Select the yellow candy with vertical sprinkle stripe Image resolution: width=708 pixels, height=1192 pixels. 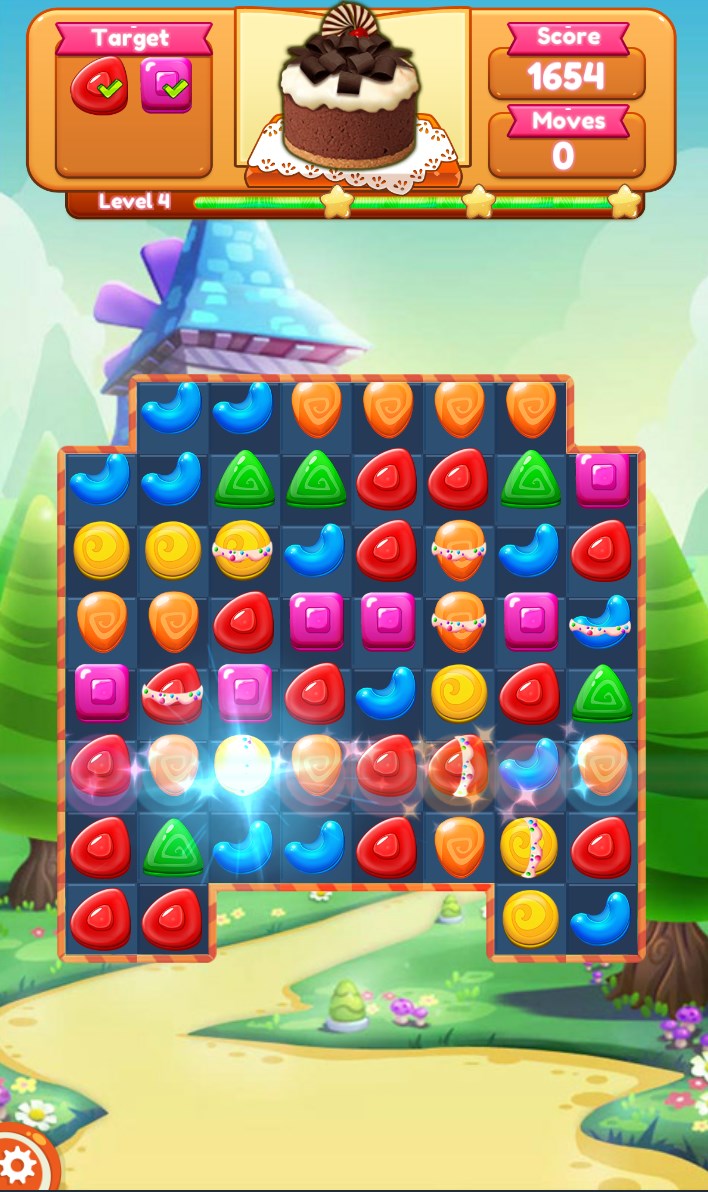pyautogui.click(x=530, y=845)
